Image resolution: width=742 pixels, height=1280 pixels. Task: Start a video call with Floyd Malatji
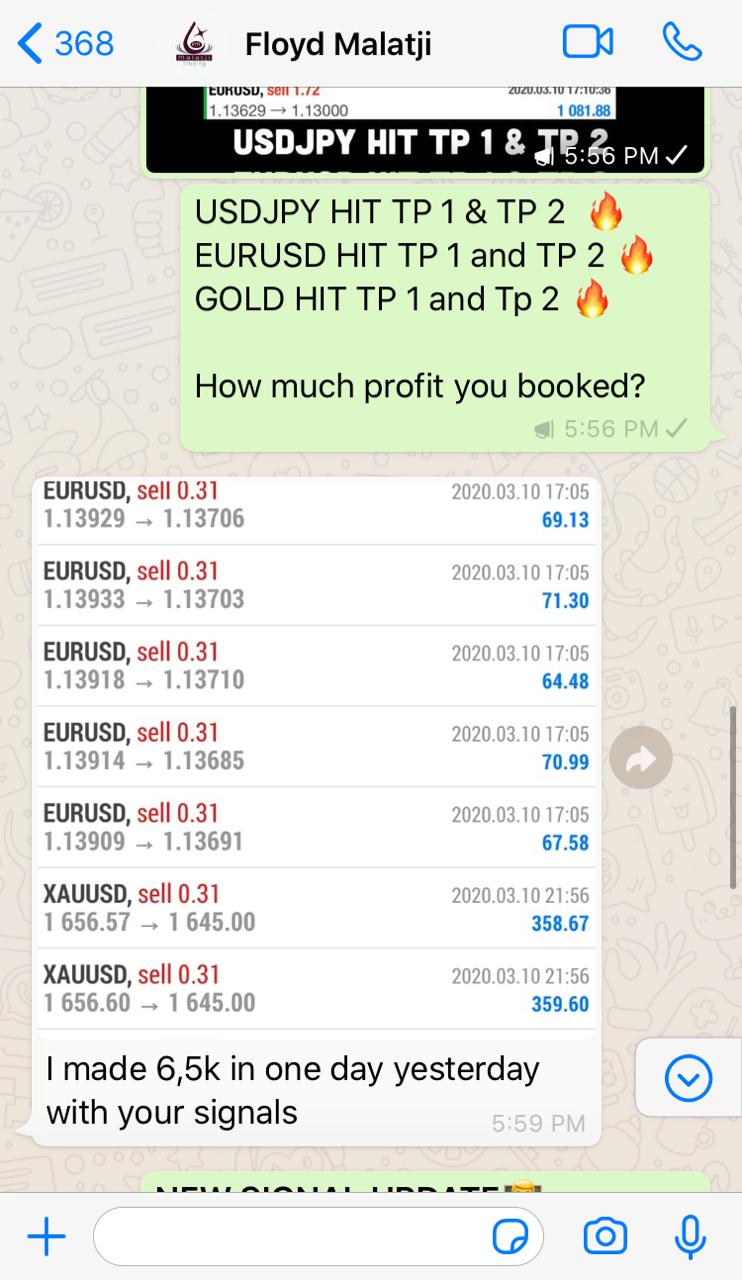pyautogui.click(x=587, y=42)
